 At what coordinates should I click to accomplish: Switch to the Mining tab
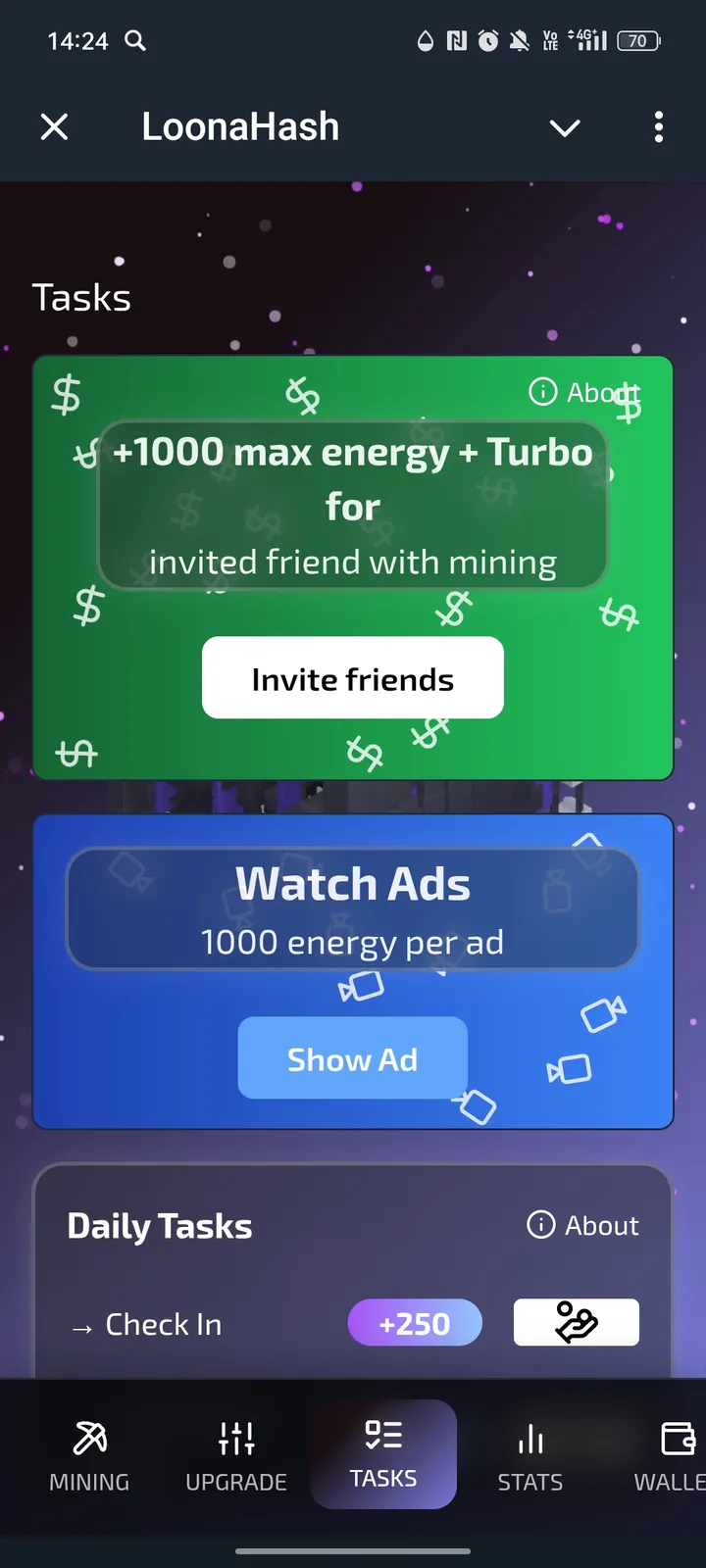pos(89,1455)
